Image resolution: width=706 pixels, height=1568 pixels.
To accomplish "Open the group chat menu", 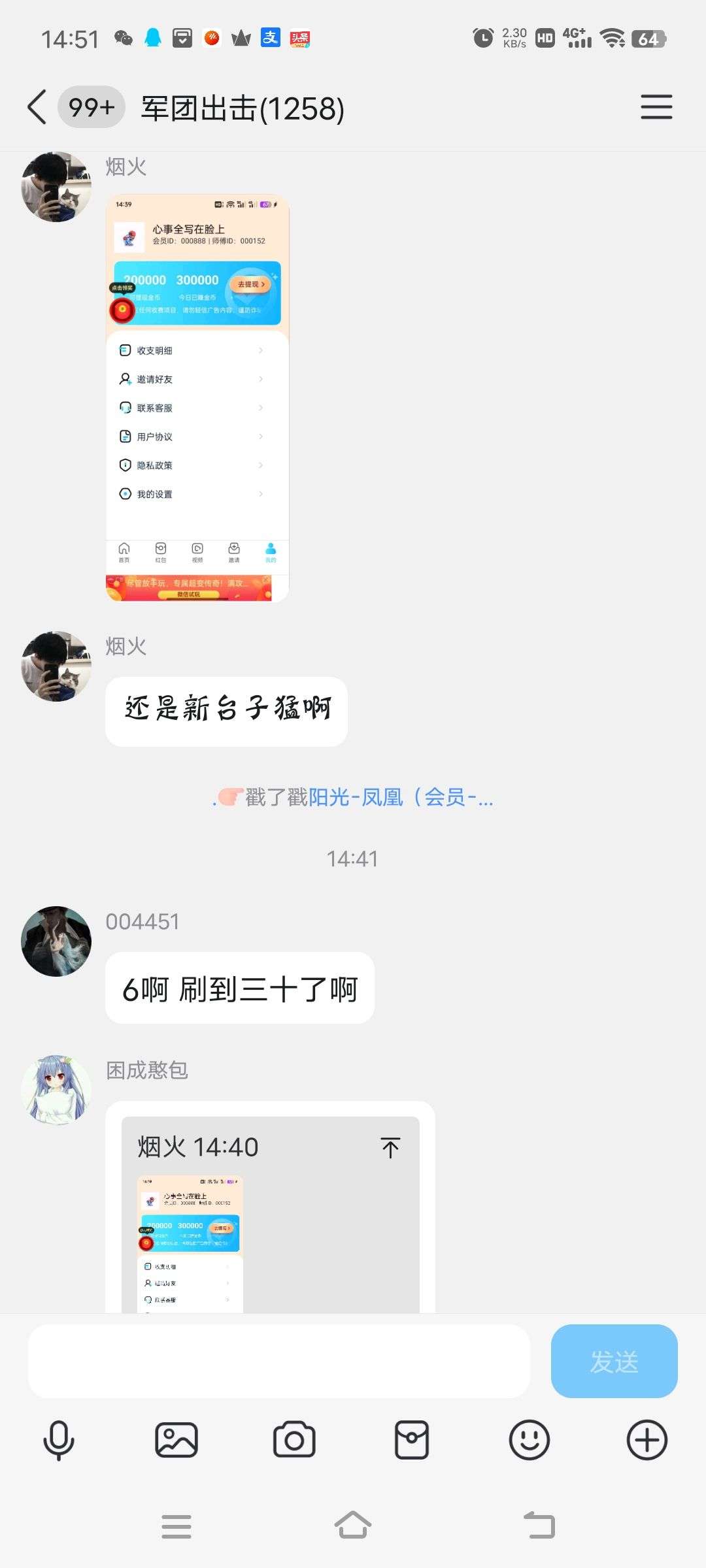I will coord(656,107).
